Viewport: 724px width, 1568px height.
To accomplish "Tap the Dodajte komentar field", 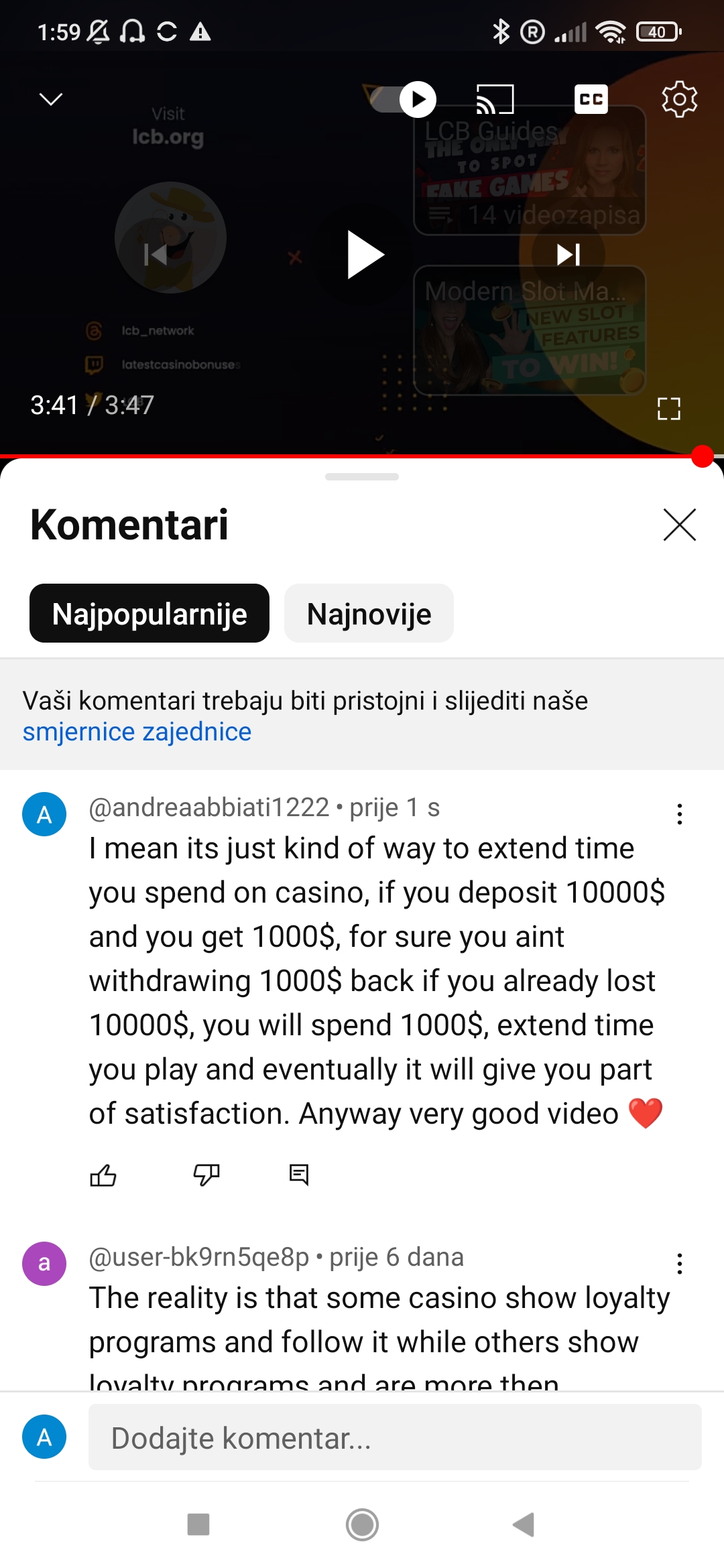I will click(x=395, y=1438).
